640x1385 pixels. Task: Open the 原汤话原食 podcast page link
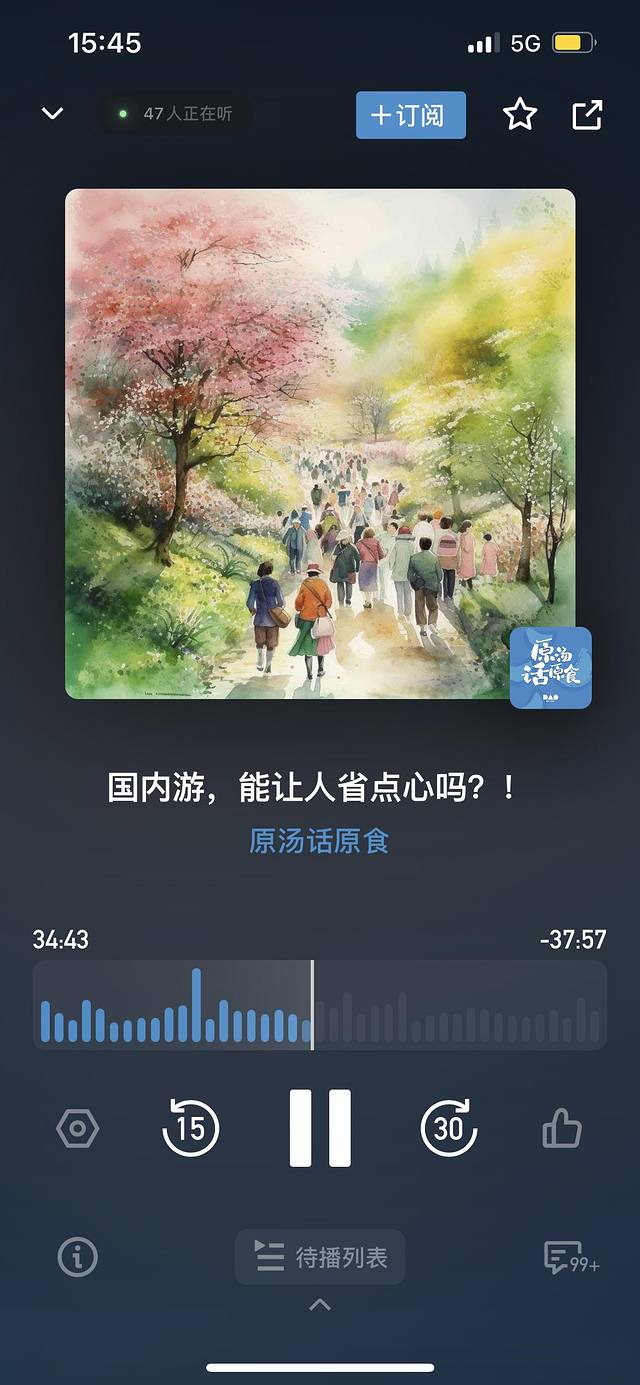[x=319, y=841]
